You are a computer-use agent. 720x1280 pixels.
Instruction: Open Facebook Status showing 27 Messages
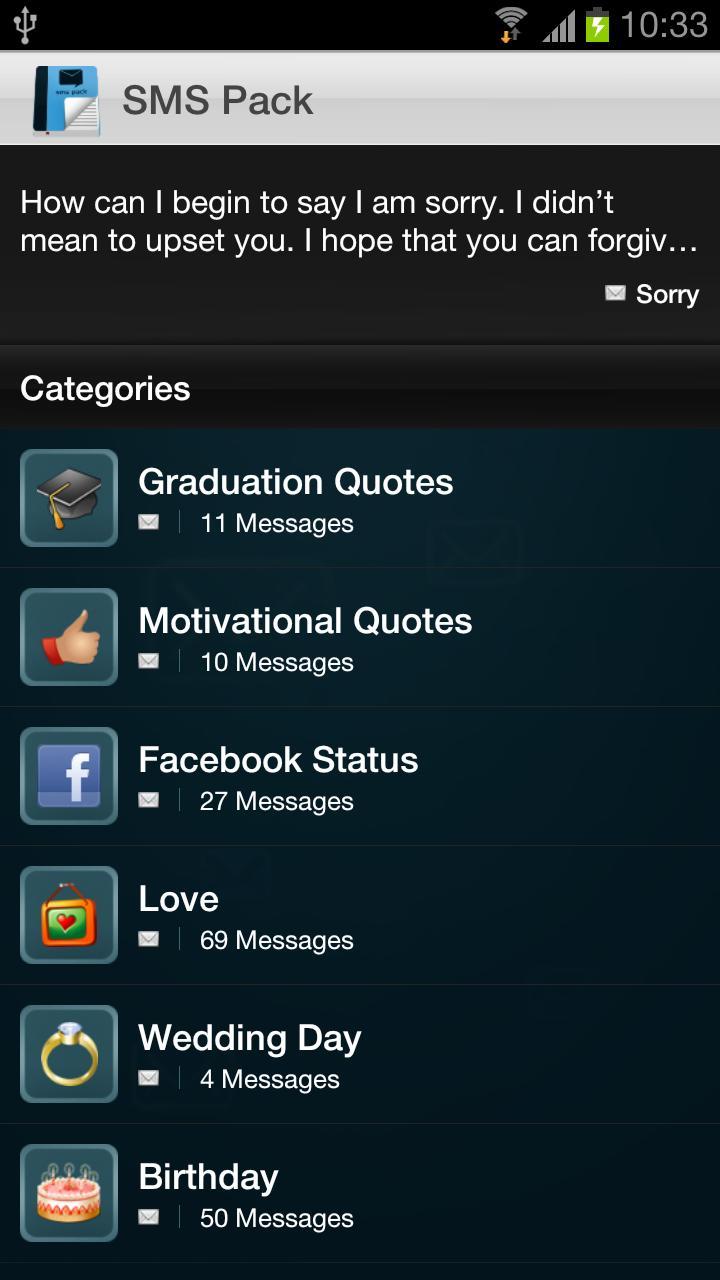pos(360,775)
